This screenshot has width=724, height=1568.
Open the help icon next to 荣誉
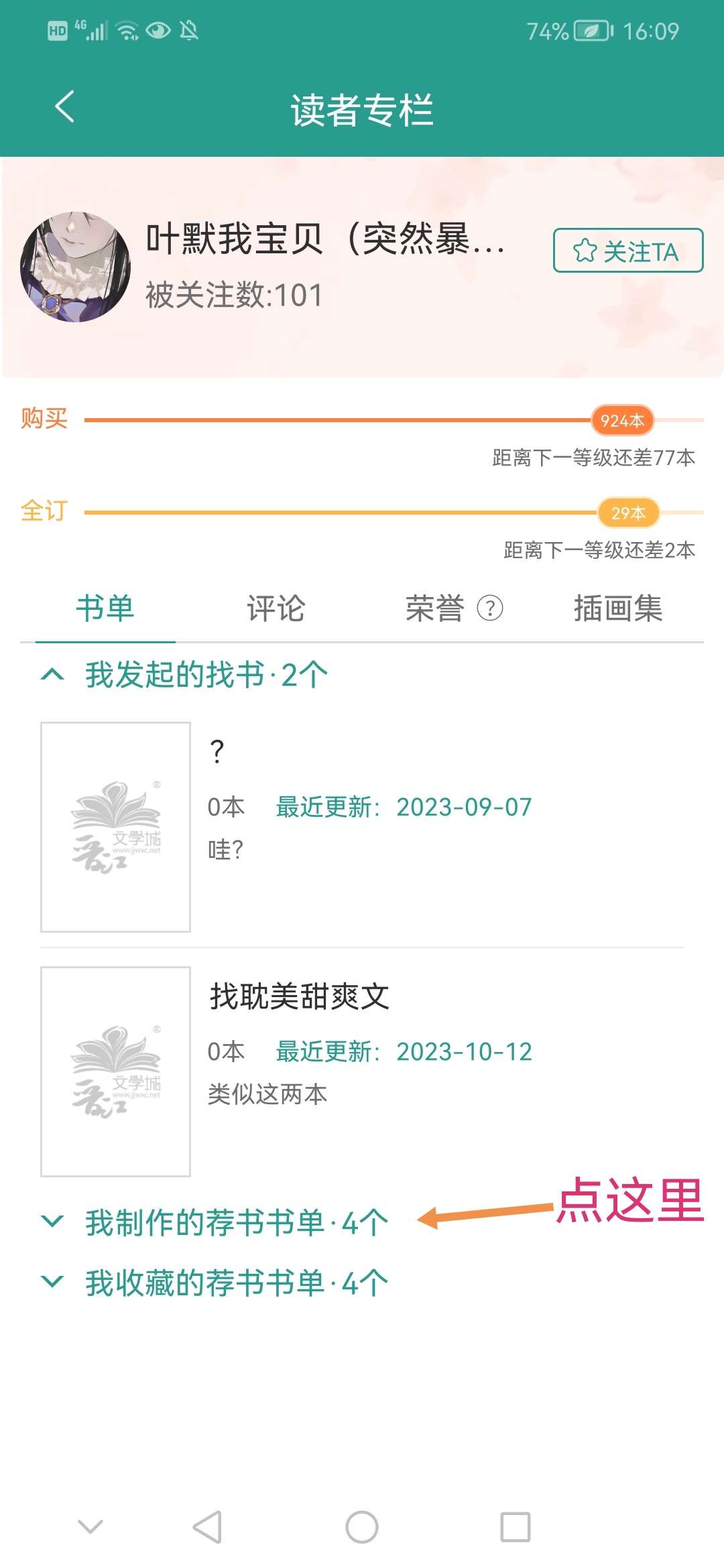[x=490, y=608]
